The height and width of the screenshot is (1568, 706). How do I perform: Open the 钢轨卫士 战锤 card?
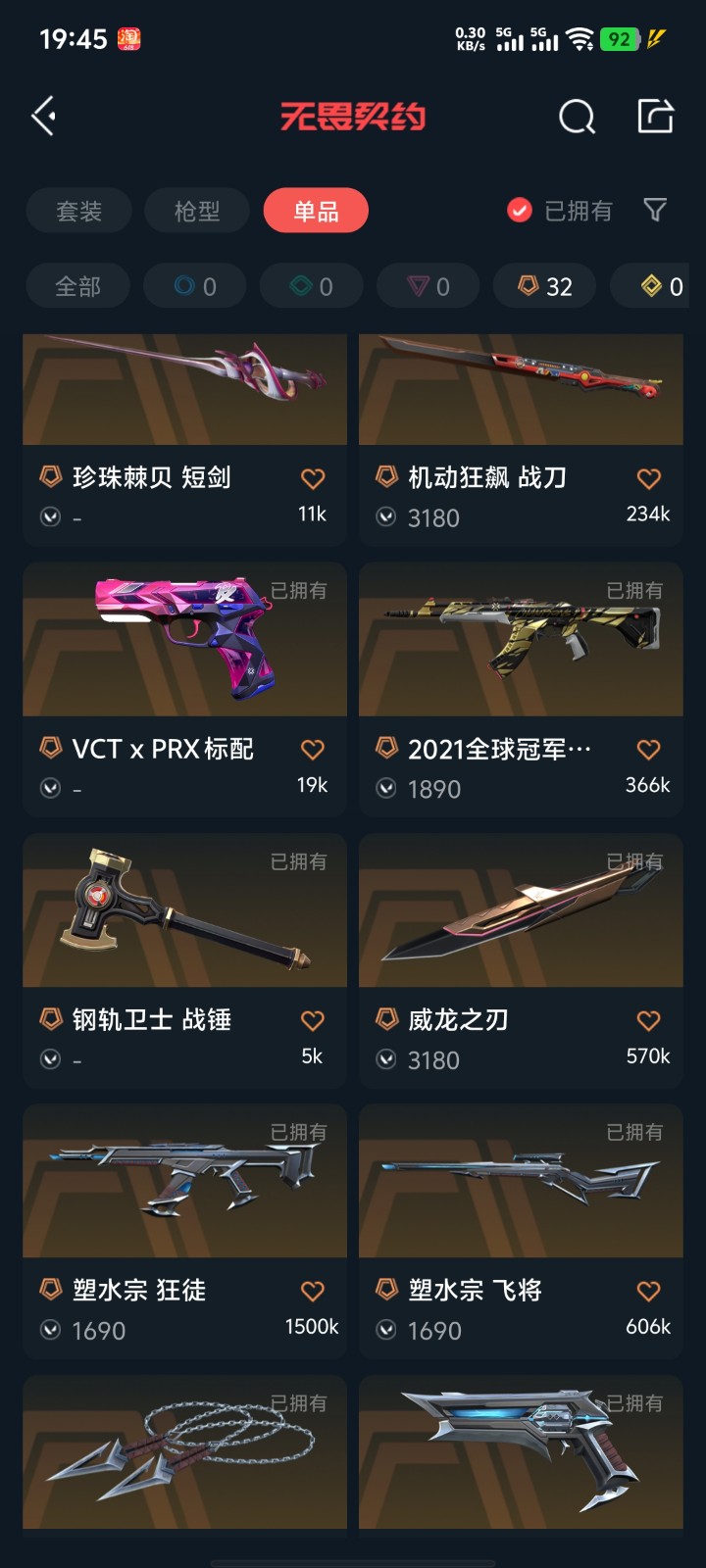click(x=184, y=958)
